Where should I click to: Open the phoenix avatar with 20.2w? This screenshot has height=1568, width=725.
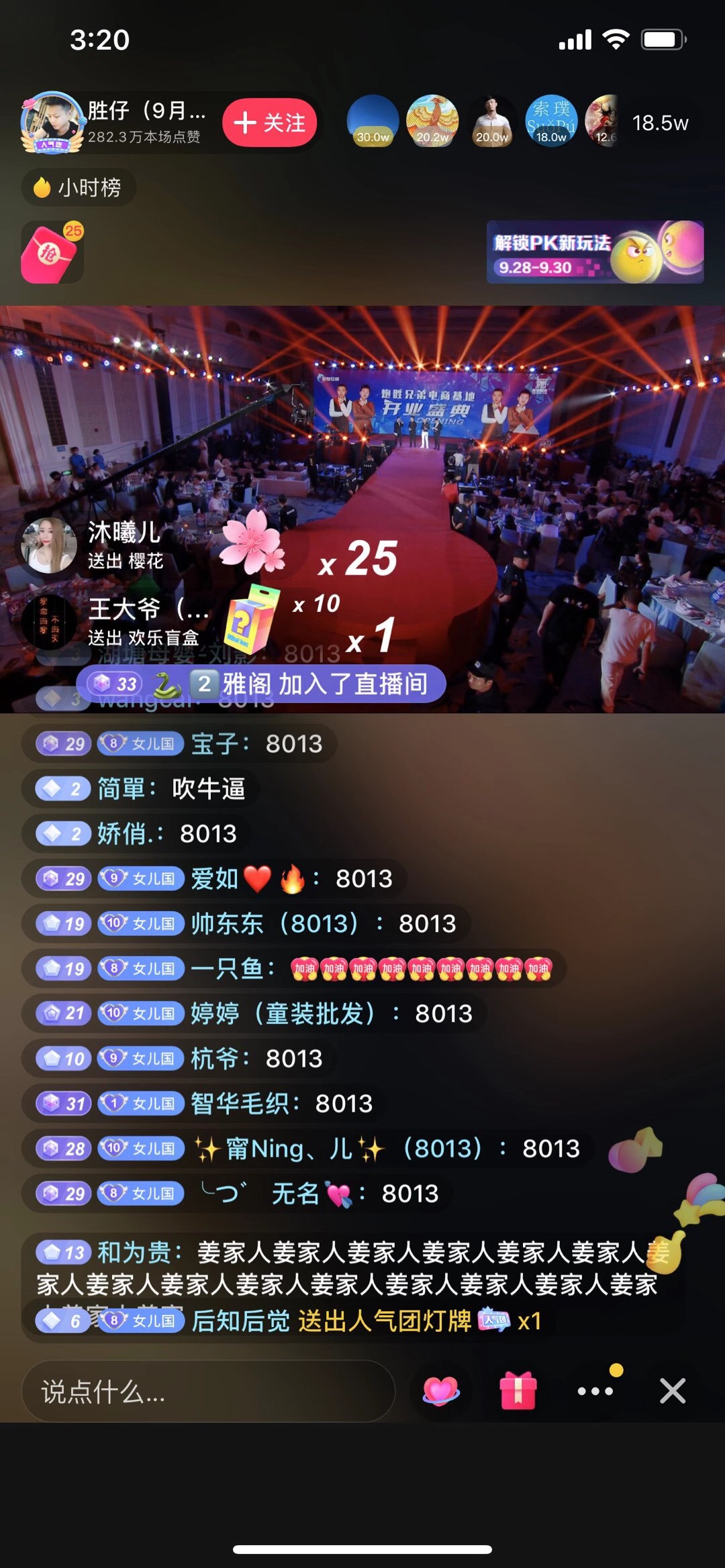pos(432,121)
